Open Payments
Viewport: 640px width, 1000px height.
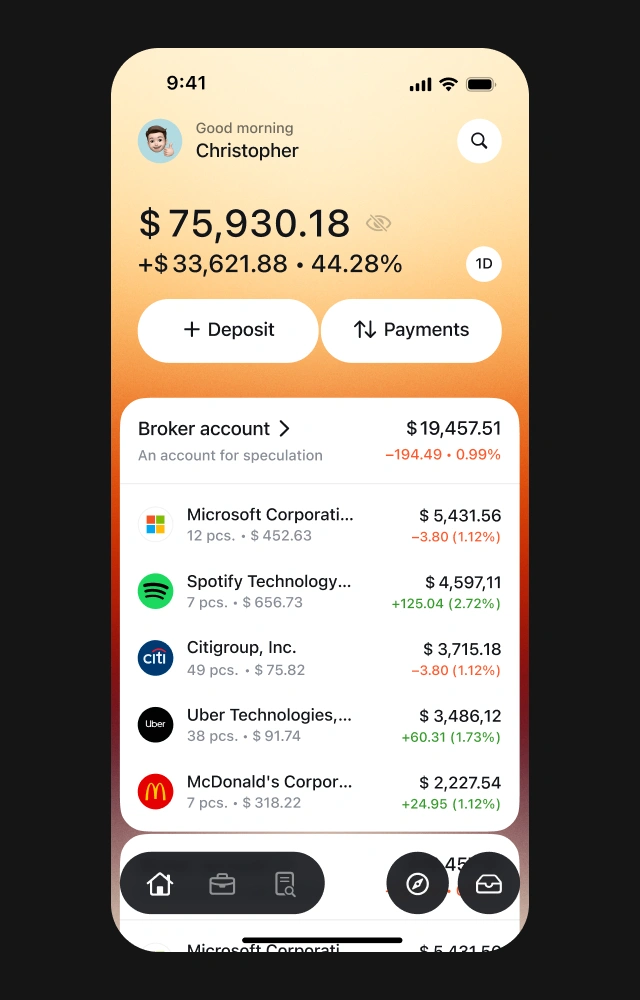tap(411, 330)
